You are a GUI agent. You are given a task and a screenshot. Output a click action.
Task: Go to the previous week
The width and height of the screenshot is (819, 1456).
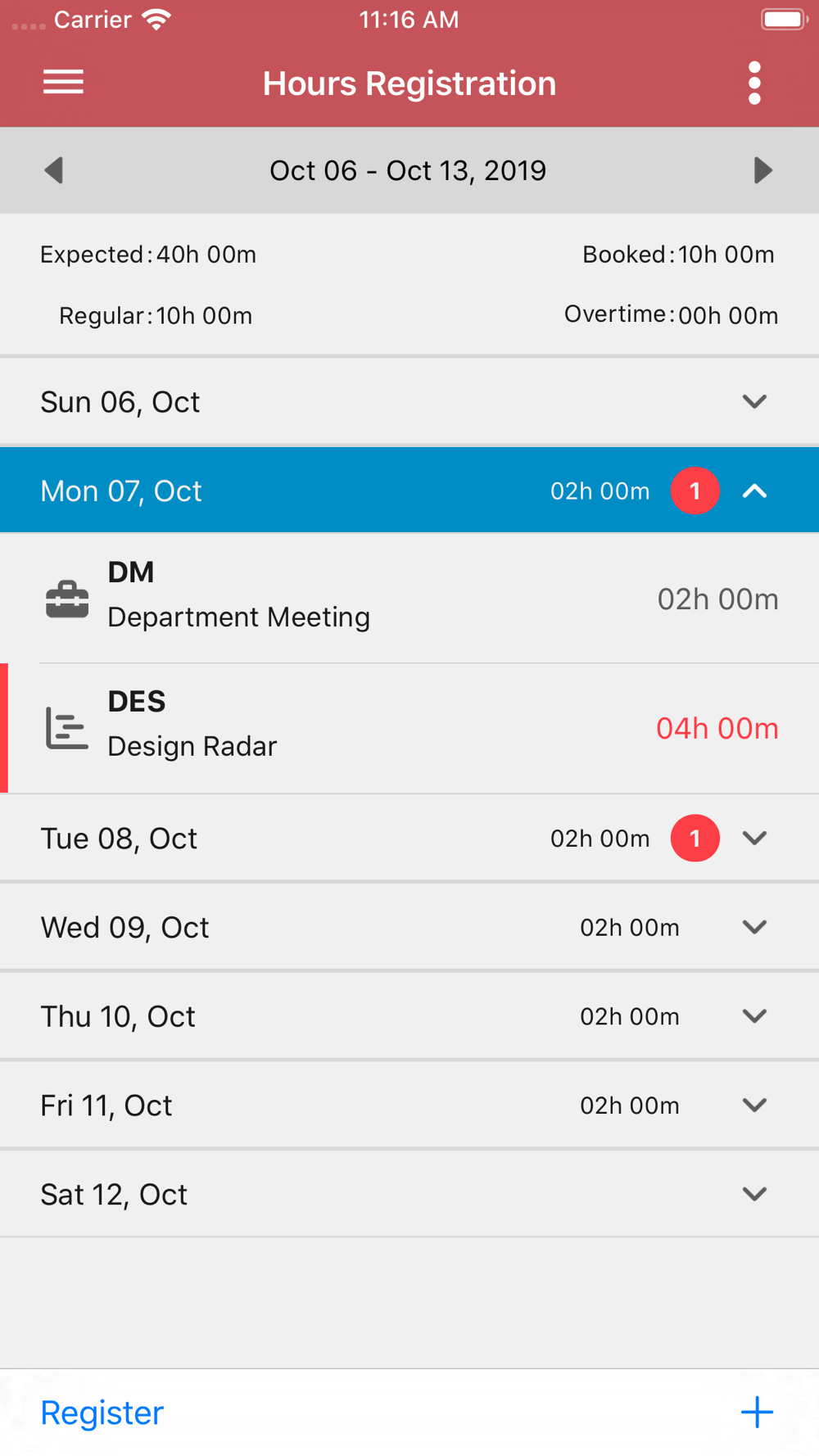pyautogui.click(x=54, y=170)
